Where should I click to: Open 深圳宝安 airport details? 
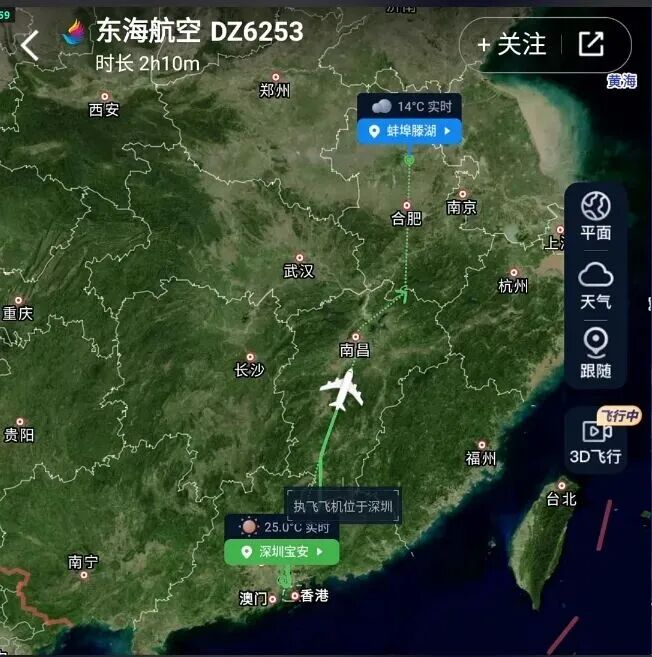point(281,551)
